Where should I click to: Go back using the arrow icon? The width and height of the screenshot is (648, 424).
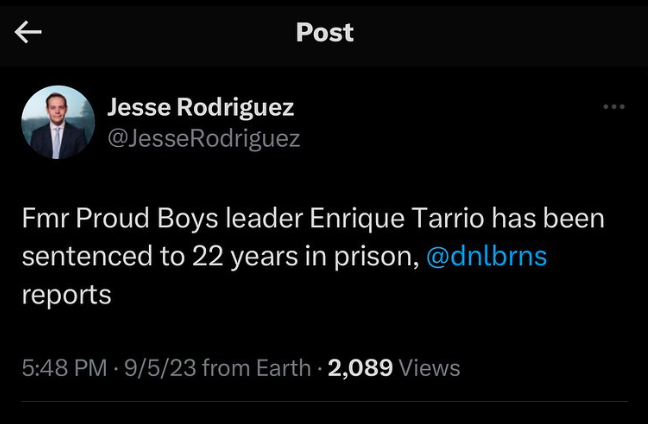point(28,32)
